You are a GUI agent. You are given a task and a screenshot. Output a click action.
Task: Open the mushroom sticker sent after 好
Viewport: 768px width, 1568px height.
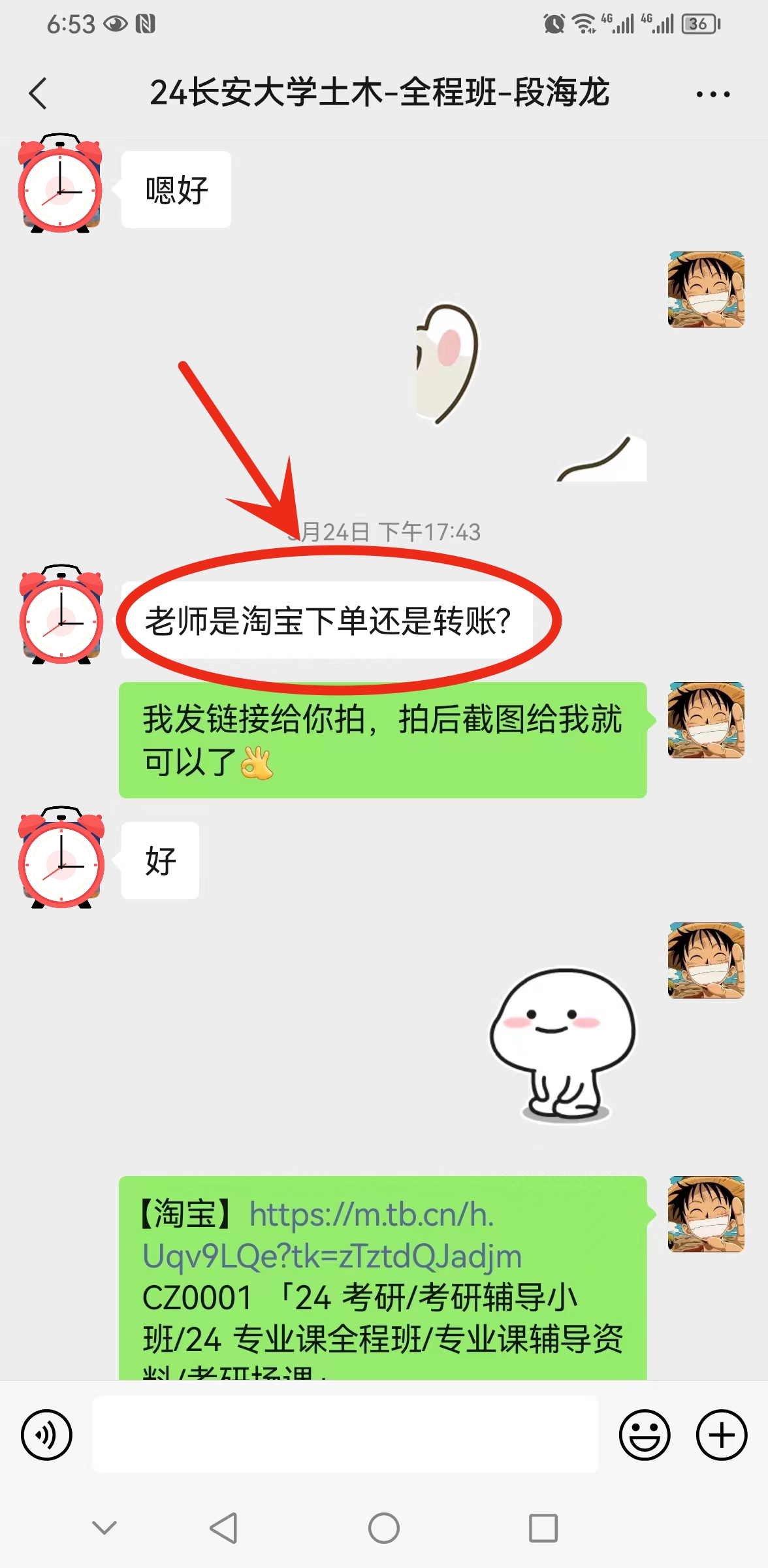(563, 1044)
